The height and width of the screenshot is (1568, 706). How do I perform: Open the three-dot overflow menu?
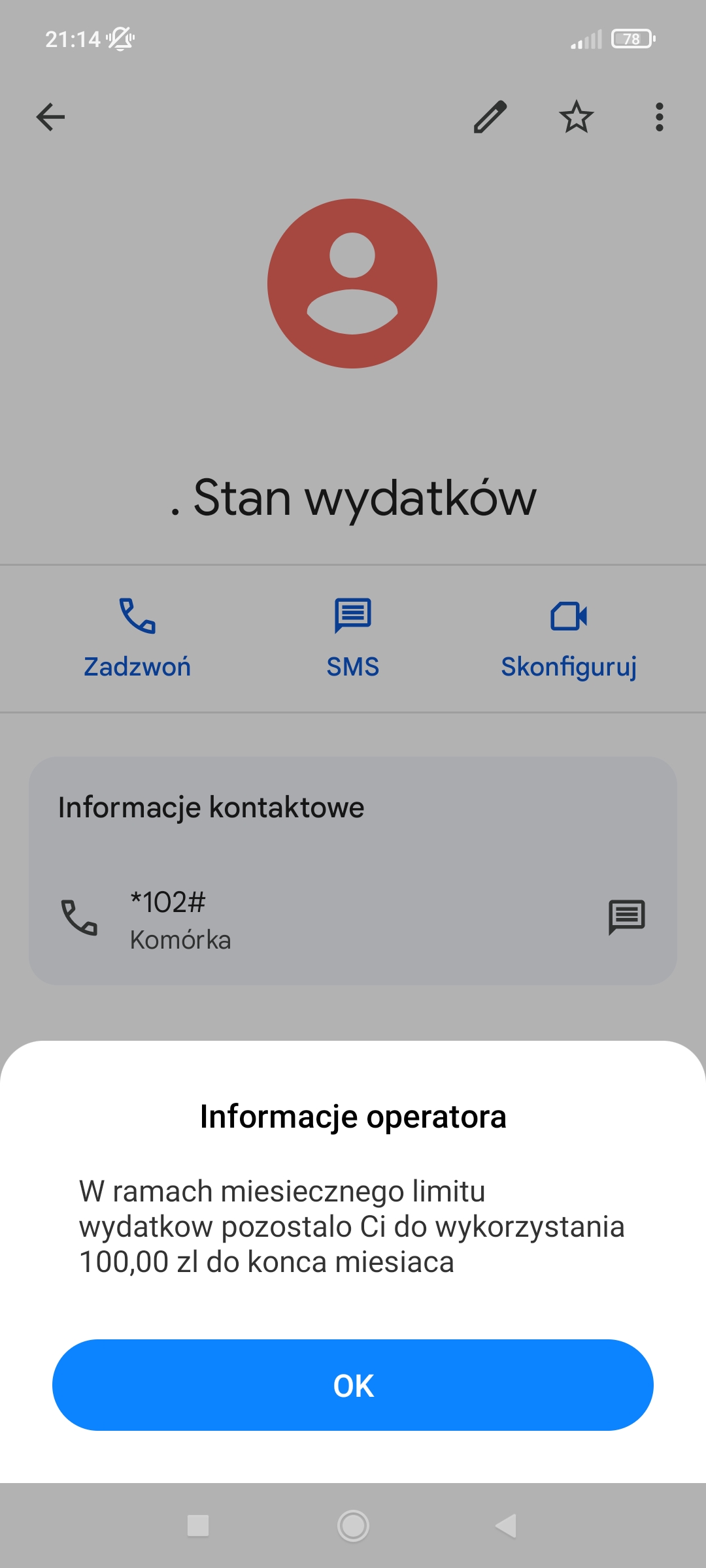point(659,118)
